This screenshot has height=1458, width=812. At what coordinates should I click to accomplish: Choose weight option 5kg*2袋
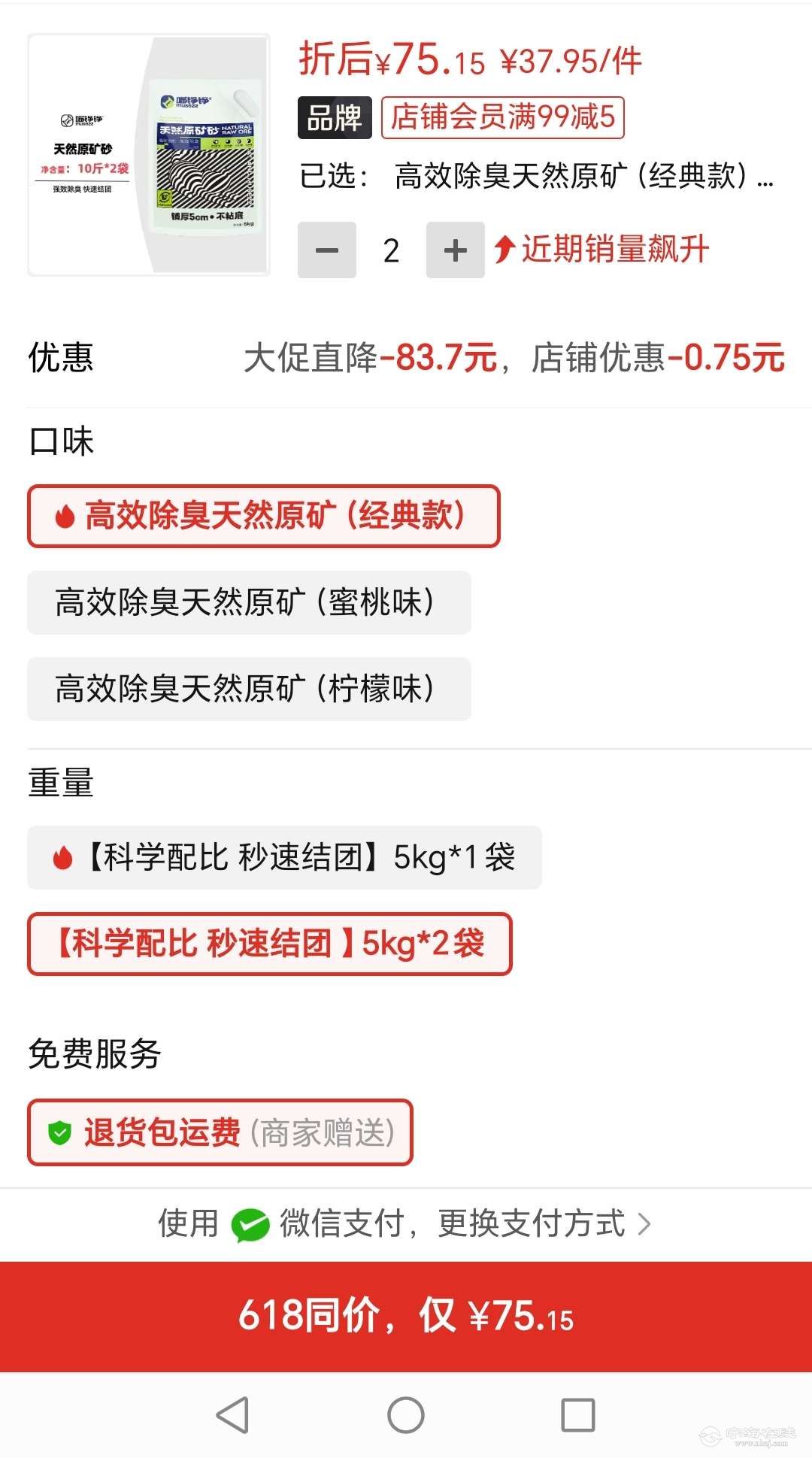pyautogui.click(x=269, y=944)
